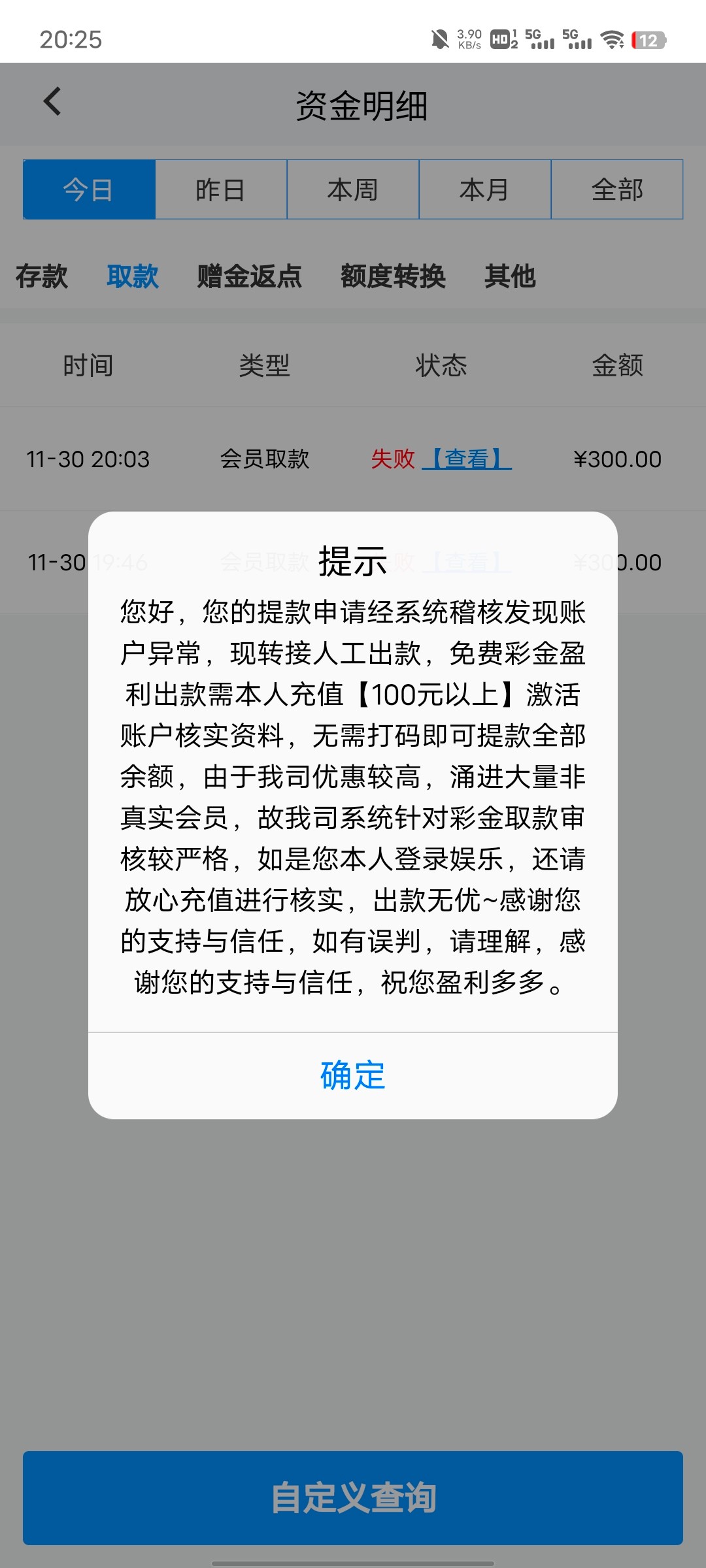Switch to the 全部 tab
The image size is (706, 1568).
tap(616, 189)
